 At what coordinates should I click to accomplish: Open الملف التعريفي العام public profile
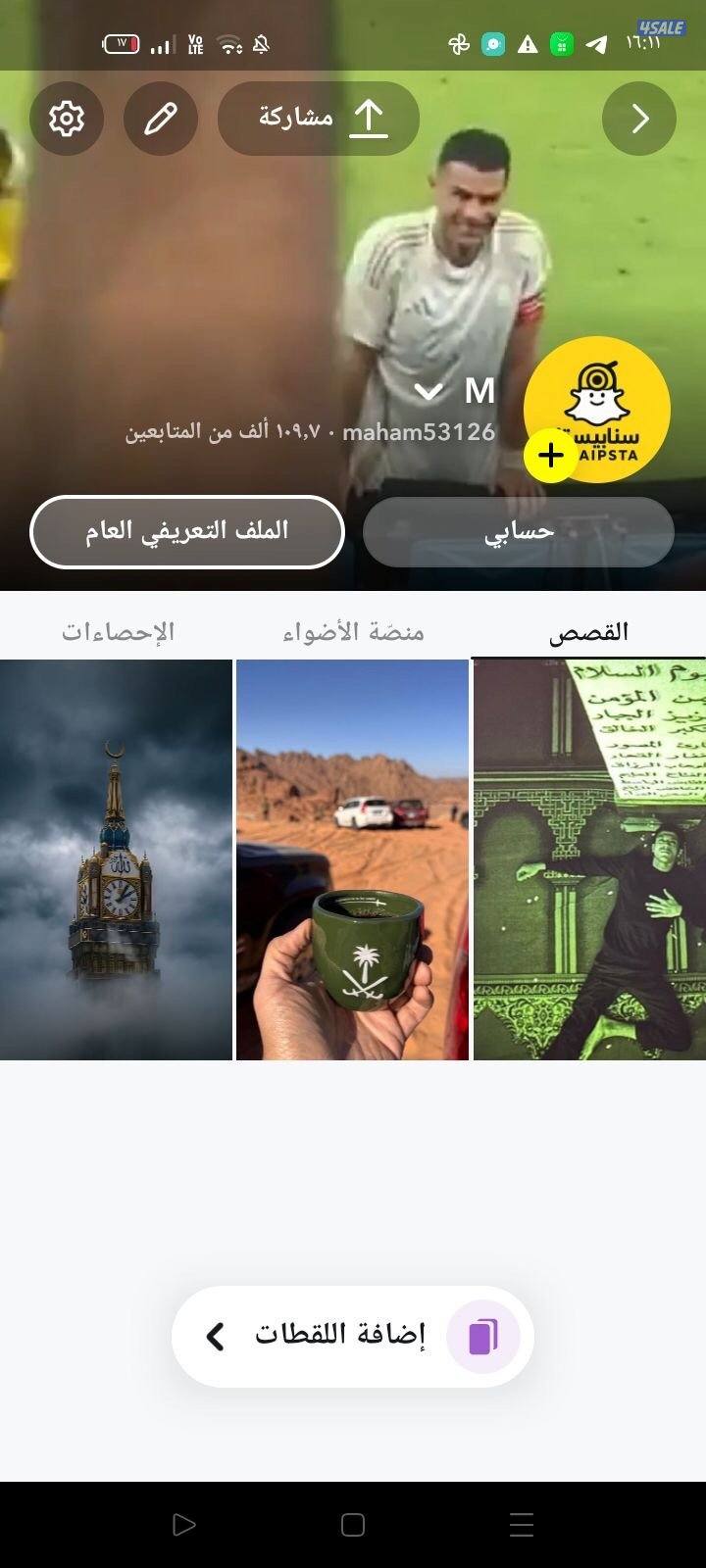point(187,531)
